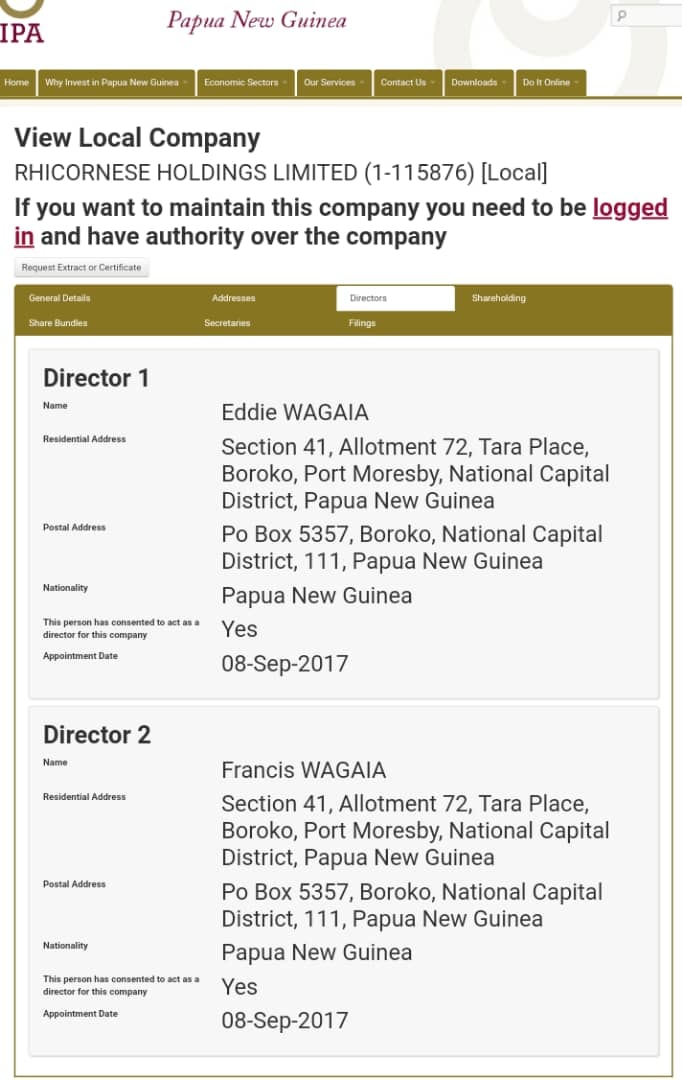Open the Our Services menu
This screenshot has height=1080, width=682.
(x=334, y=83)
